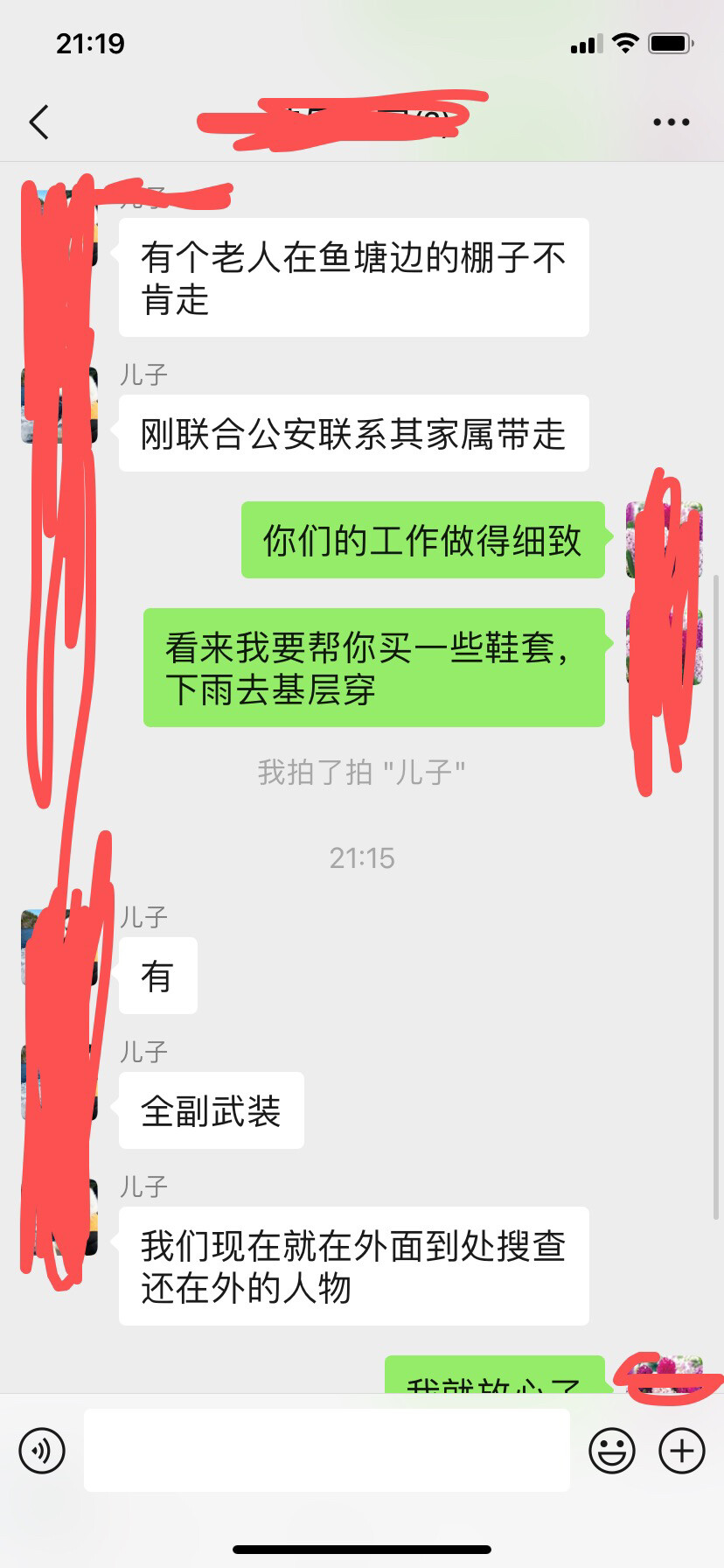Switch to voice message input
The height and width of the screenshot is (1568, 724).
click(42, 1451)
